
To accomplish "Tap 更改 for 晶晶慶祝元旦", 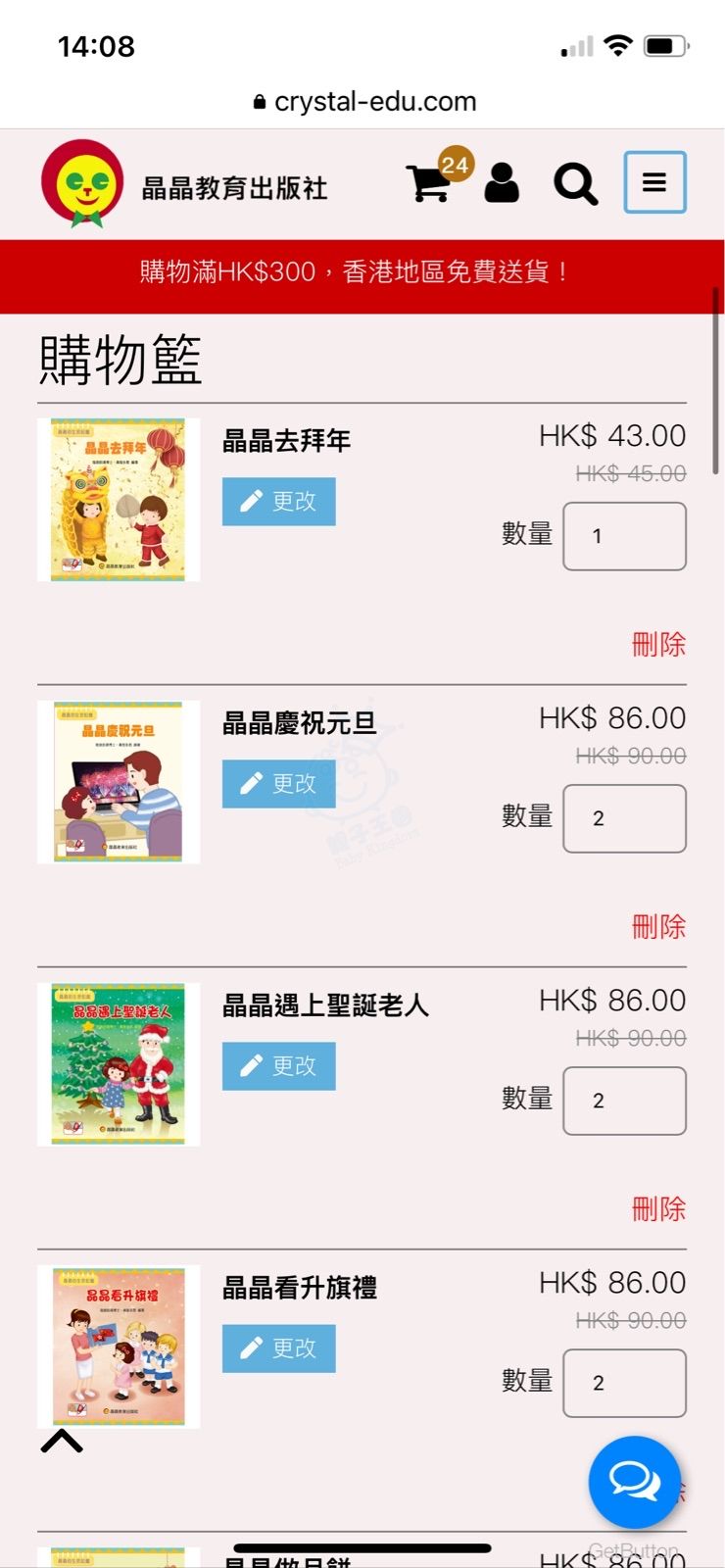I will 279,784.
